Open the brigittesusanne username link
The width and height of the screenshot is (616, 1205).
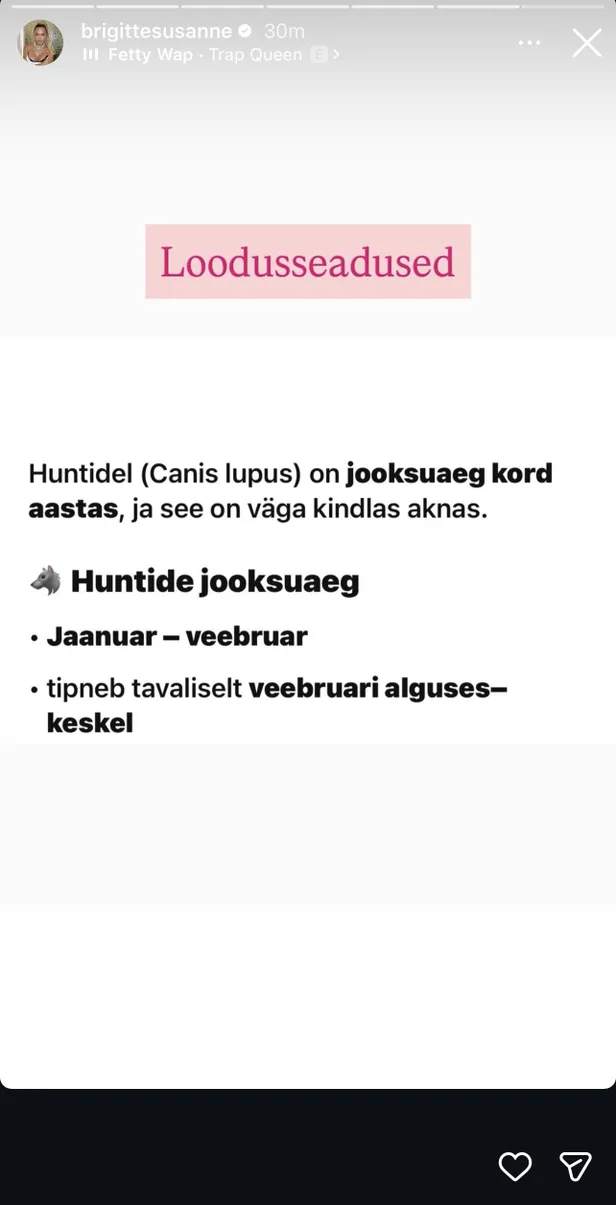[156, 32]
